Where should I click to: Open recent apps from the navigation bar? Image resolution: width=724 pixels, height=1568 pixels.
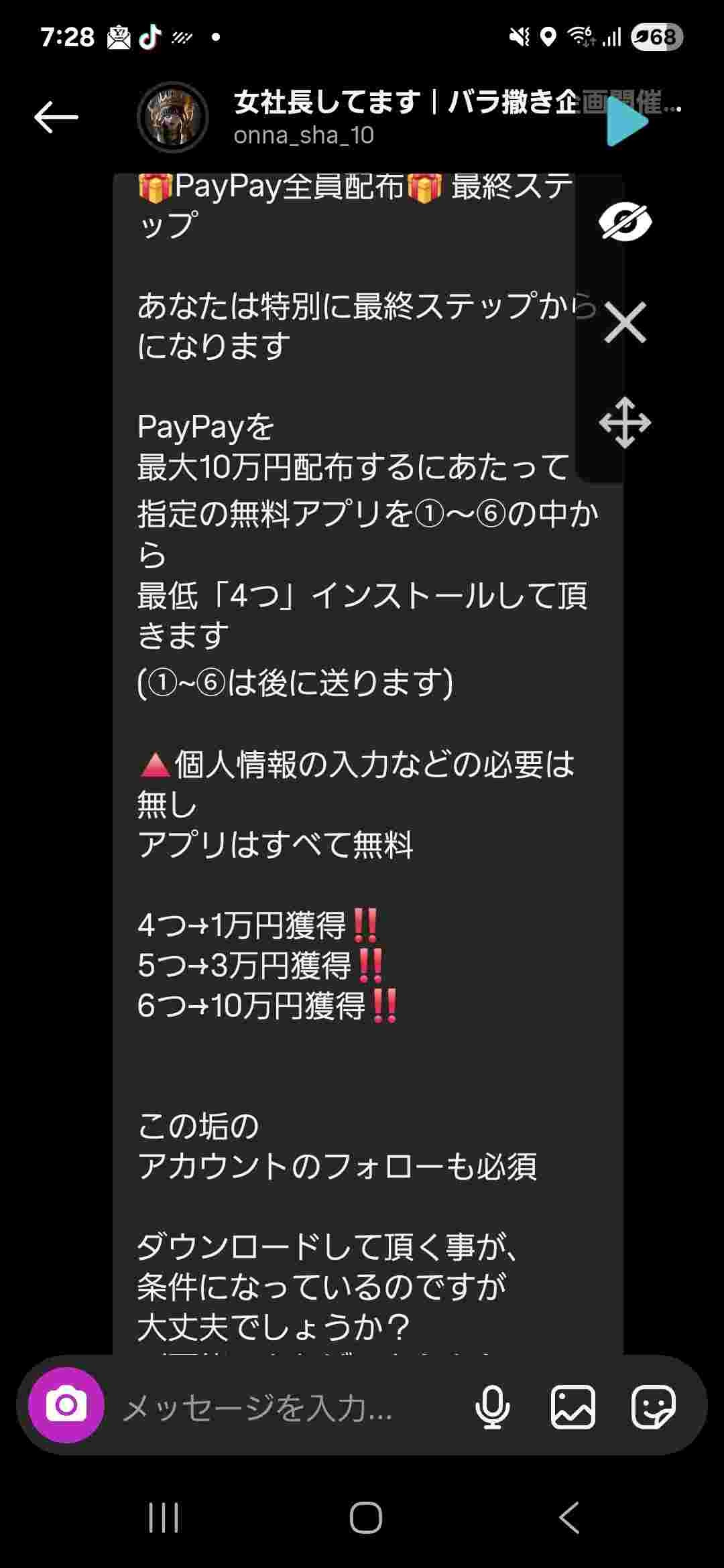coord(164,1517)
